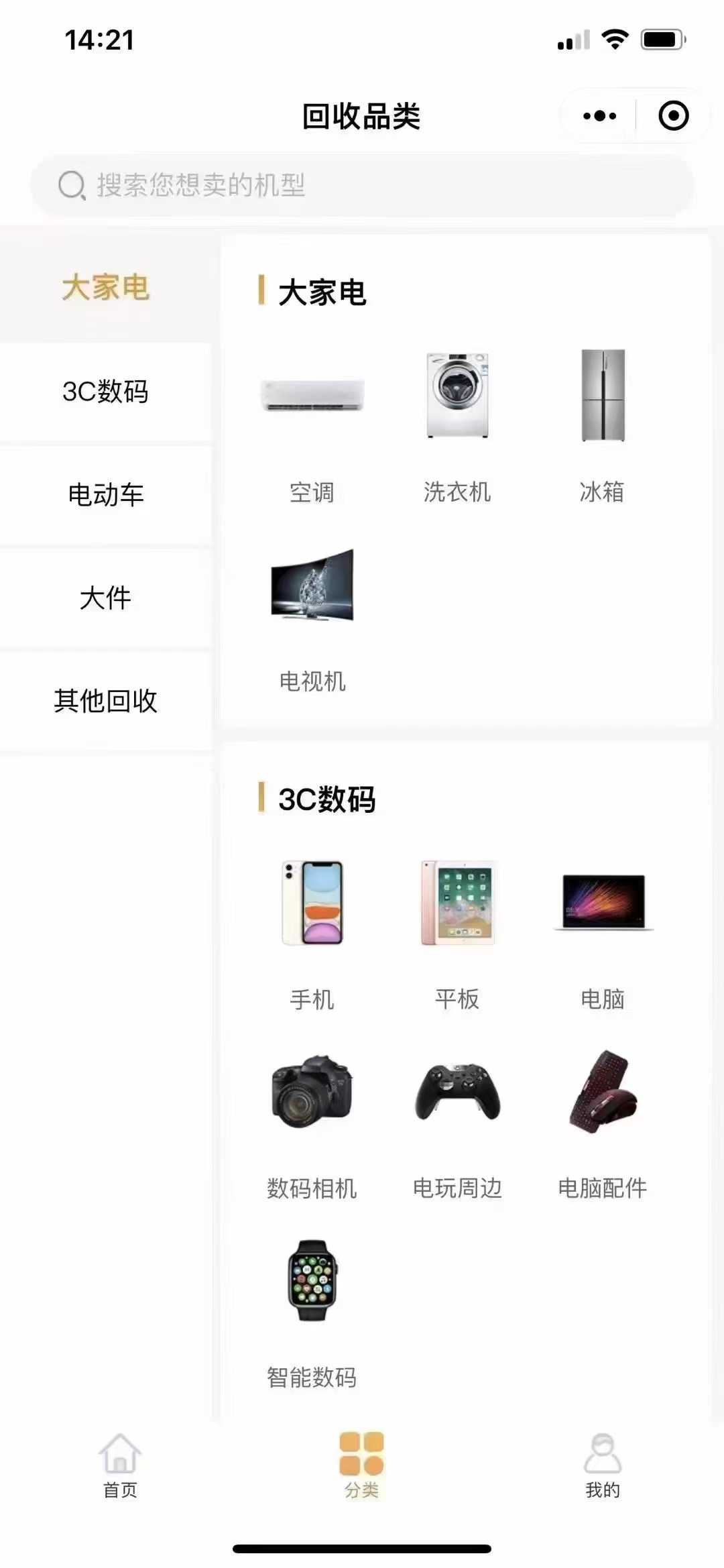The image size is (724, 1568).
Task: Select the 电脑配件 item
Action: click(602, 1124)
